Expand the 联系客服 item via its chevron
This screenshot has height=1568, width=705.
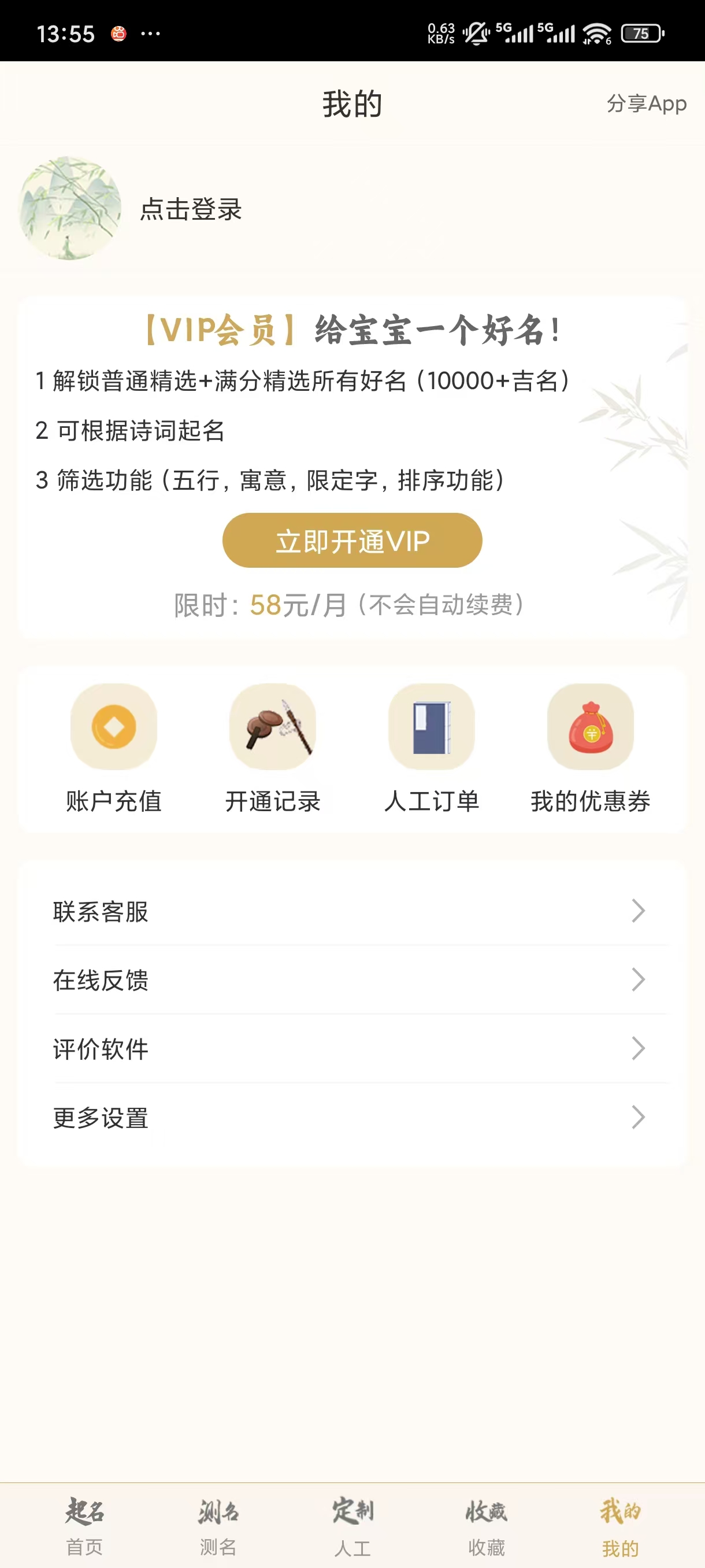tap(637, 911)
